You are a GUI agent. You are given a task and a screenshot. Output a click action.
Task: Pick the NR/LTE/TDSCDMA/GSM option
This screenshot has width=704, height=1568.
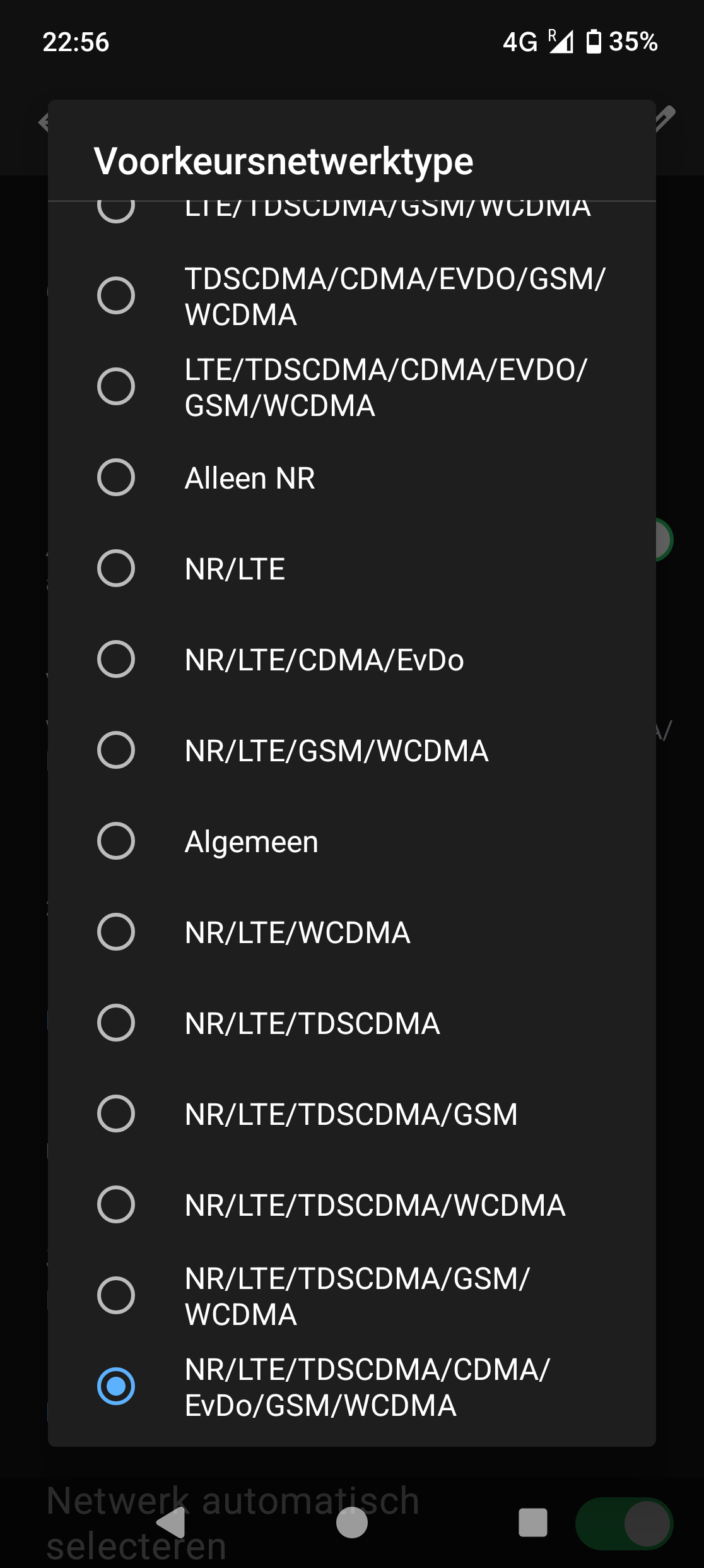click(352, 1114)
